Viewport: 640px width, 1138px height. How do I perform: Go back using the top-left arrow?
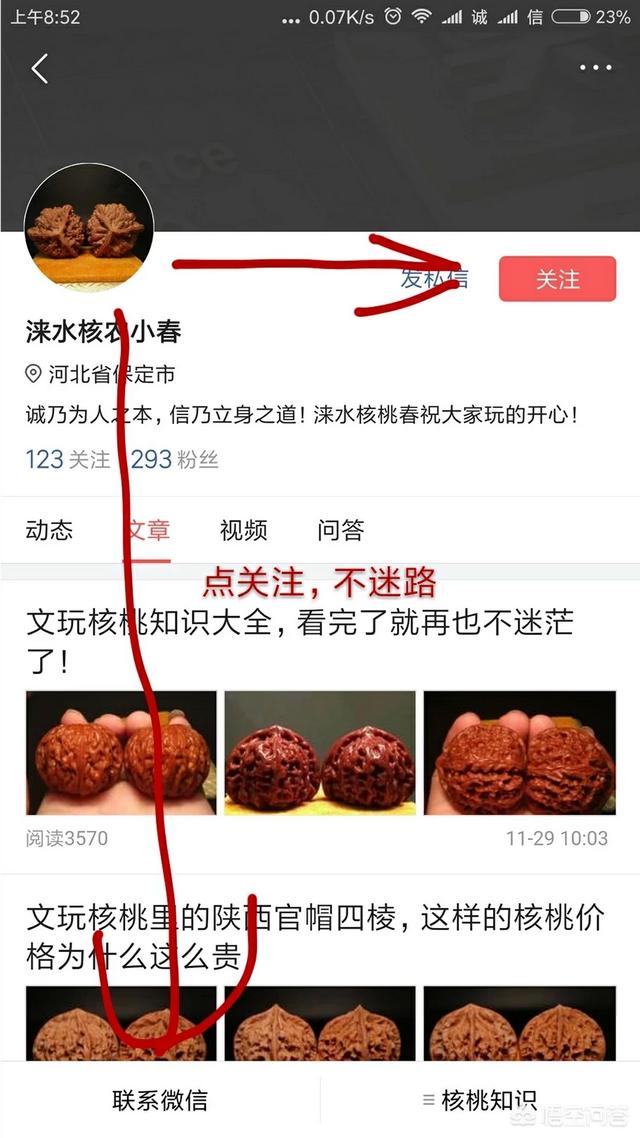tap(40, 69)
